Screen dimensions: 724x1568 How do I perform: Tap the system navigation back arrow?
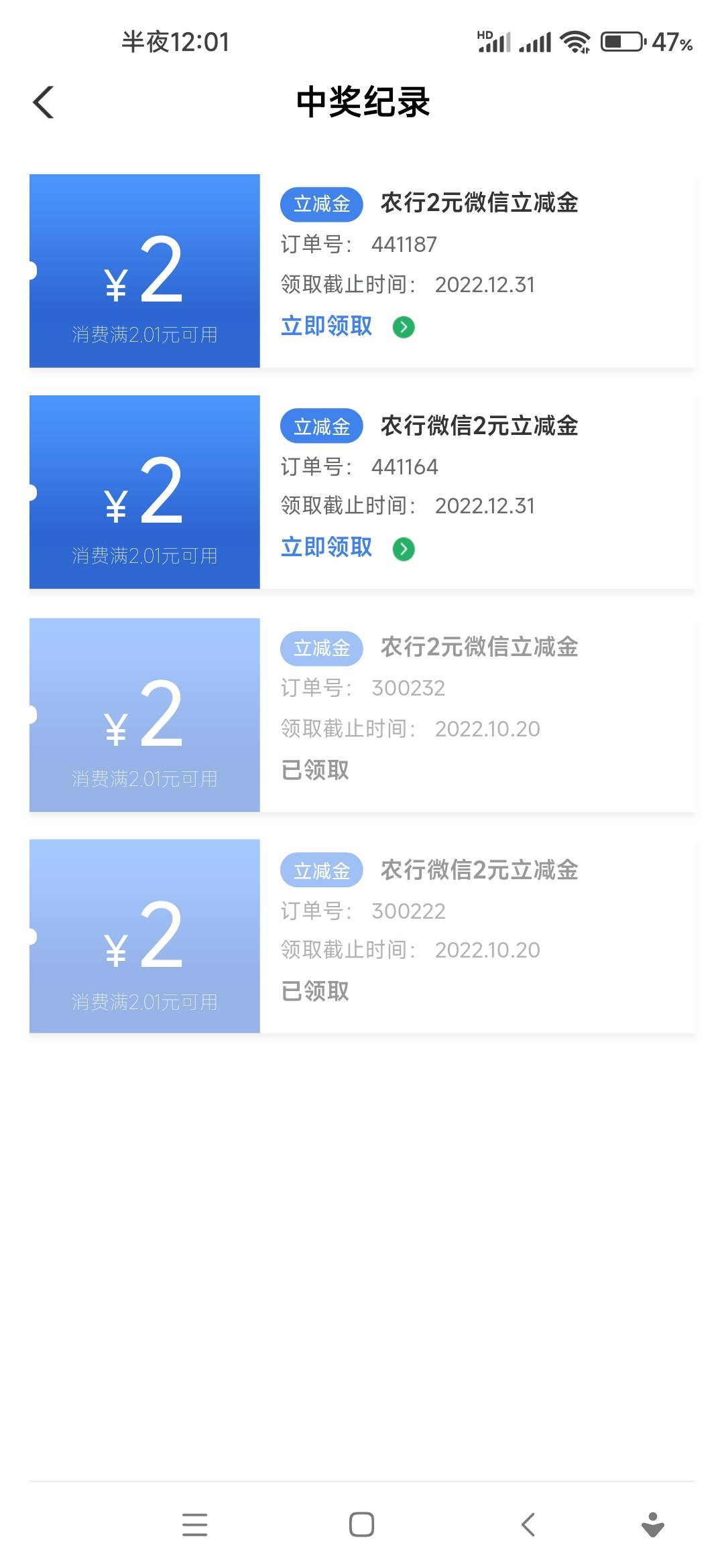click(x=528, y=1524)
